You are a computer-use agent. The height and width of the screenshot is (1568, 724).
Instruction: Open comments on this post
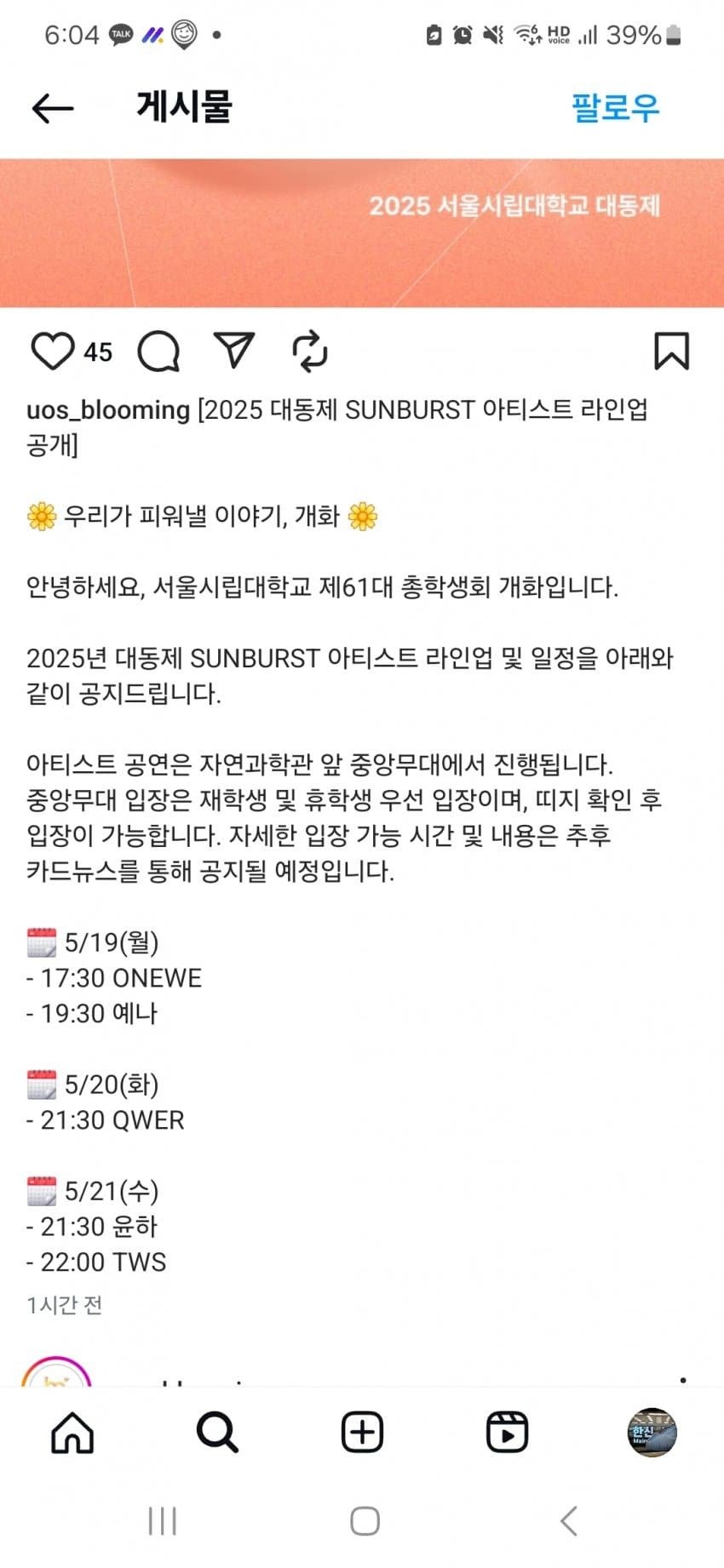point(158,352)
